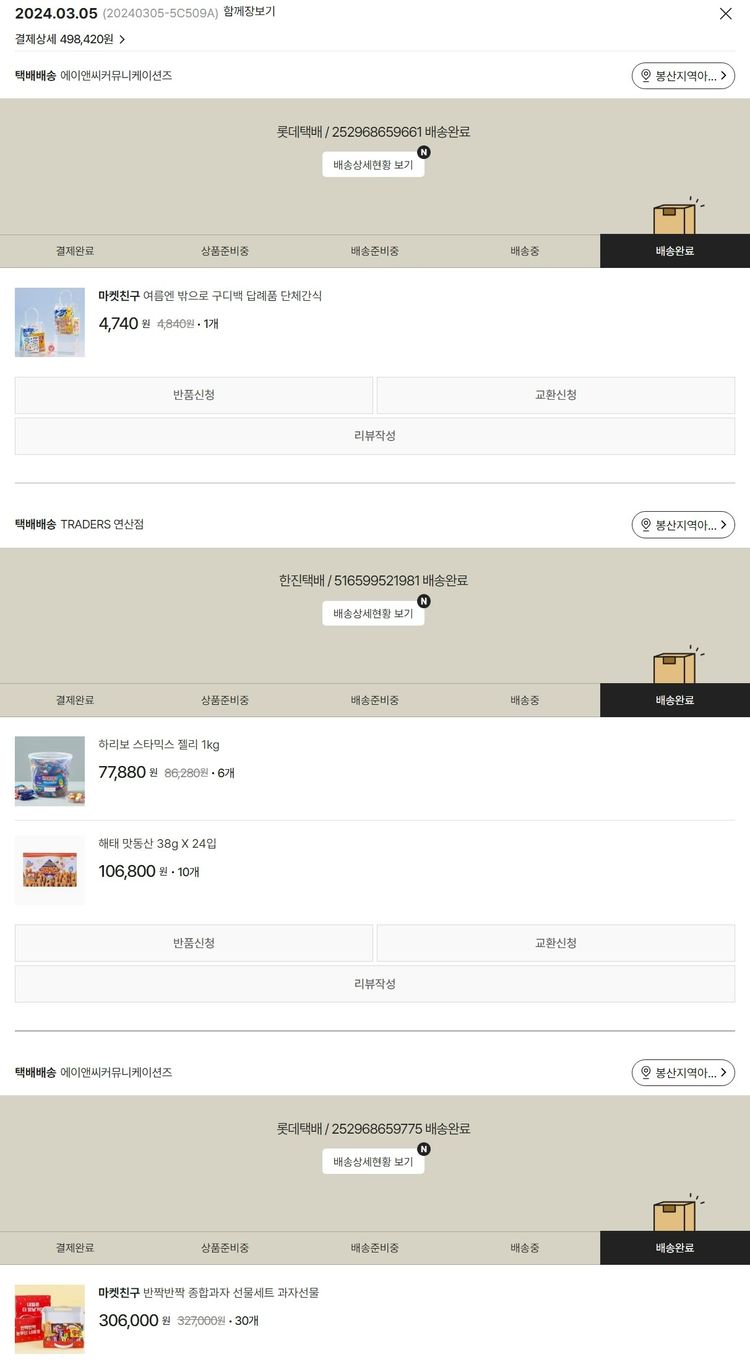This screenshot has width=750, height=1362.
Task: Open payment details 결제상세 498,420원
Action: (x=70, y=39)
